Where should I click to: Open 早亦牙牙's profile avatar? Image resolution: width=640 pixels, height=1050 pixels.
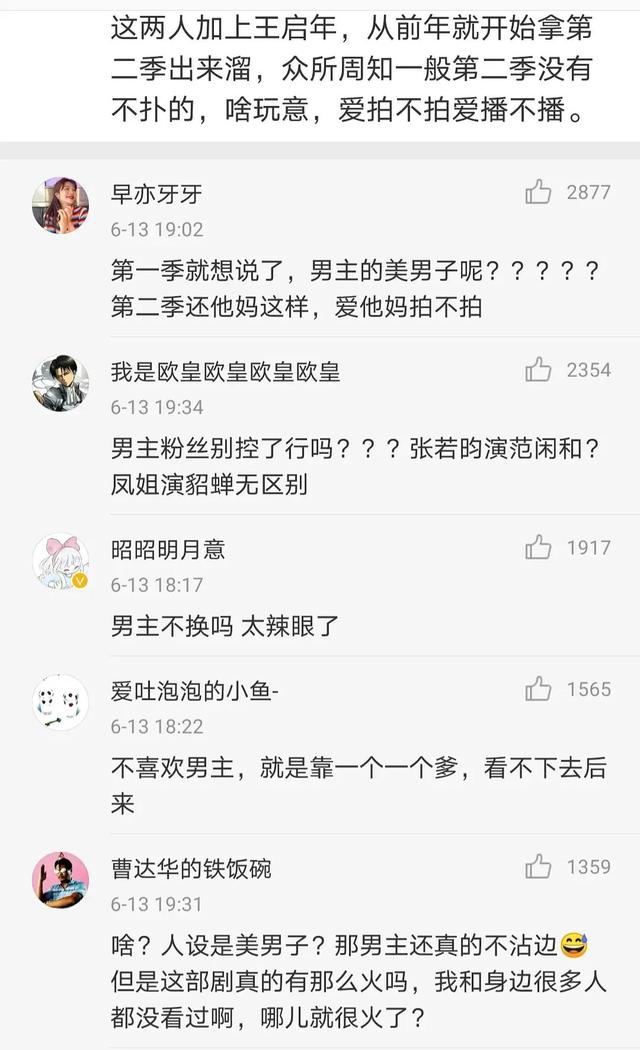click(61, 205)
